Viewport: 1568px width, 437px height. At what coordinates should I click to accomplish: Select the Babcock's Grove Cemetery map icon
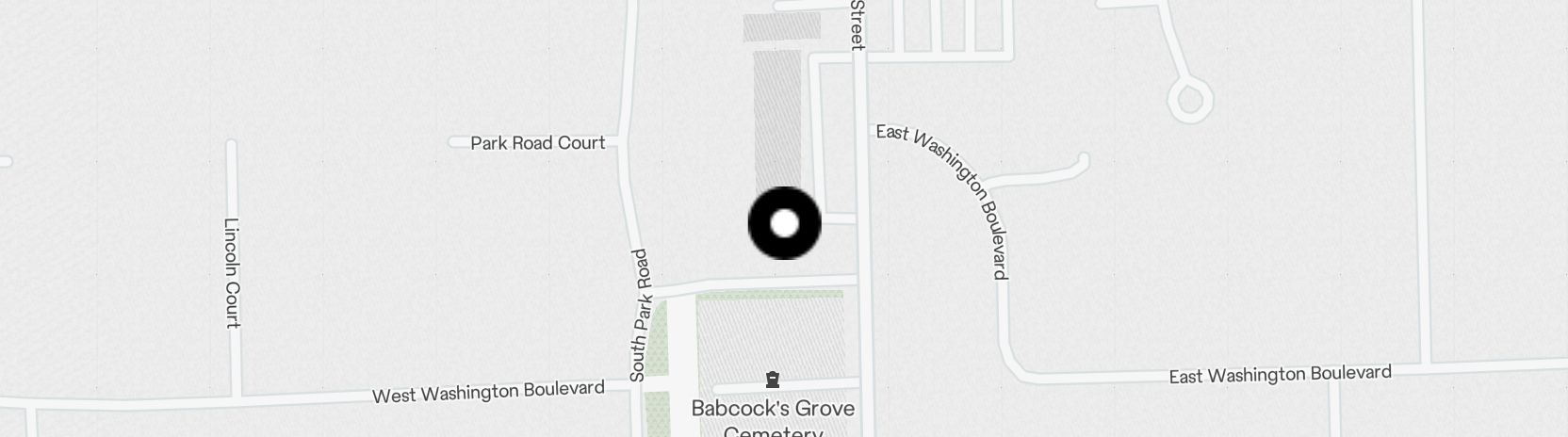click(x=773, y=380)
